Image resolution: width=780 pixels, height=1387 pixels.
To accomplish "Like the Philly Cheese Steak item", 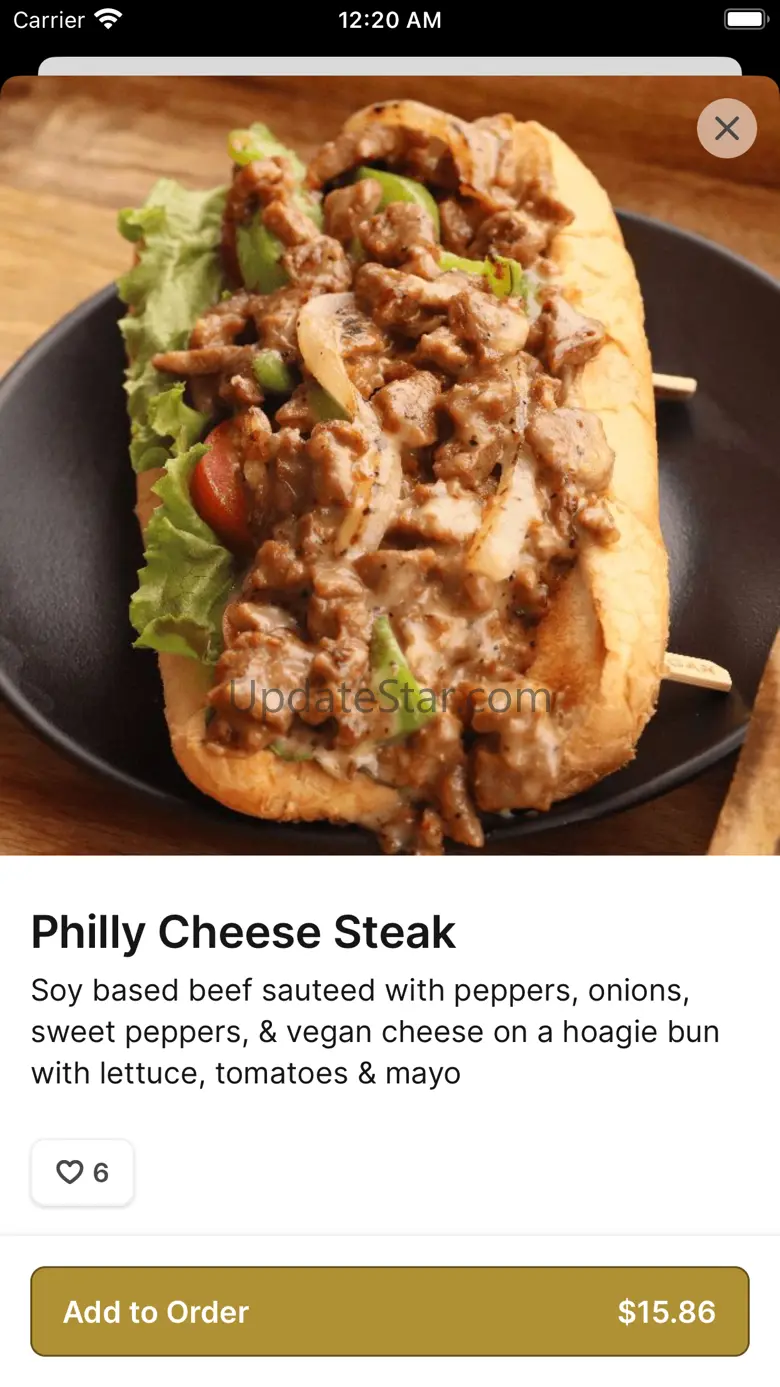I will coord(82,1172).
